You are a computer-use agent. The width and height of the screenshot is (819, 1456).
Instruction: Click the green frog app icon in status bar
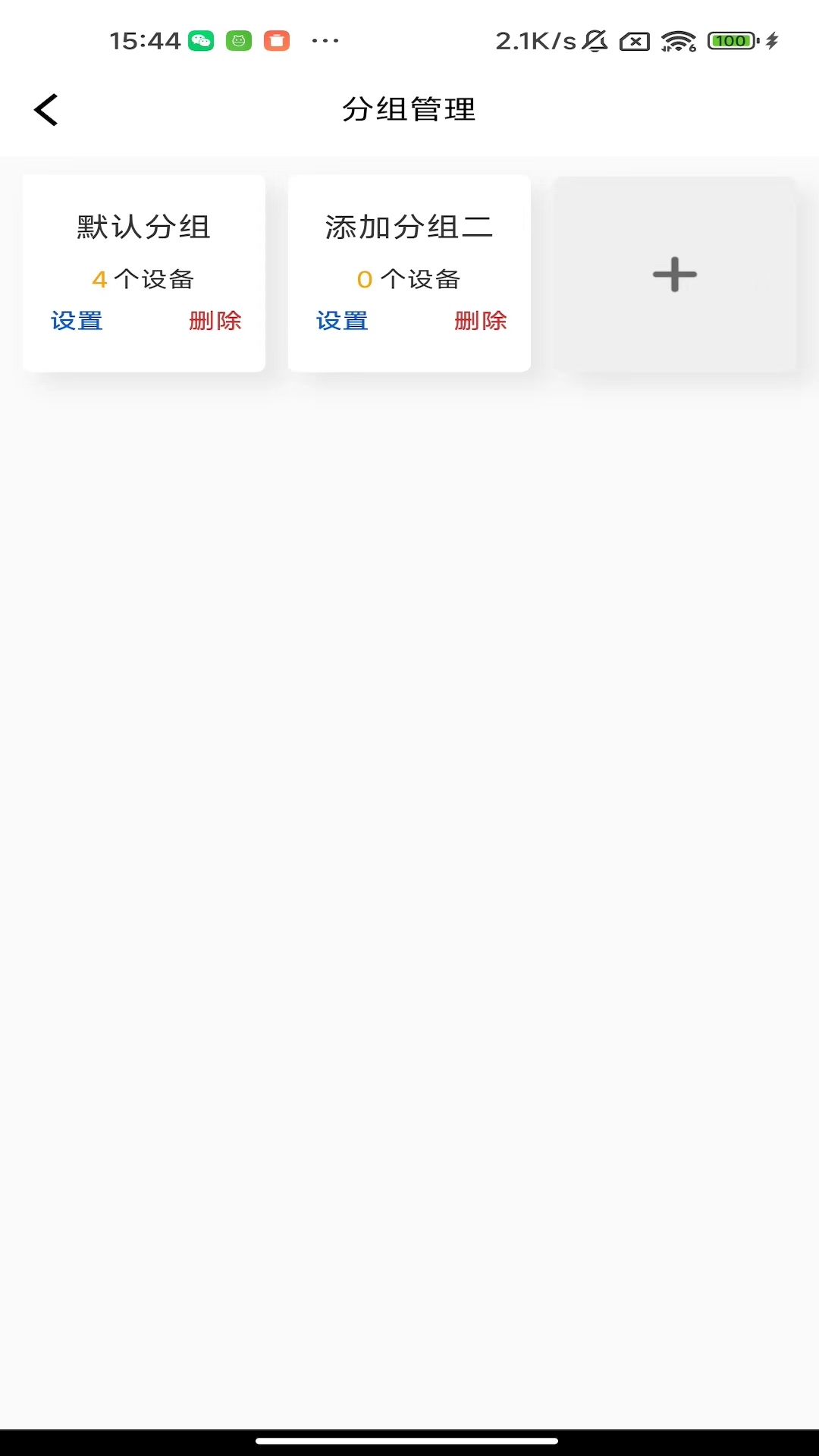[x=238, y=40]
